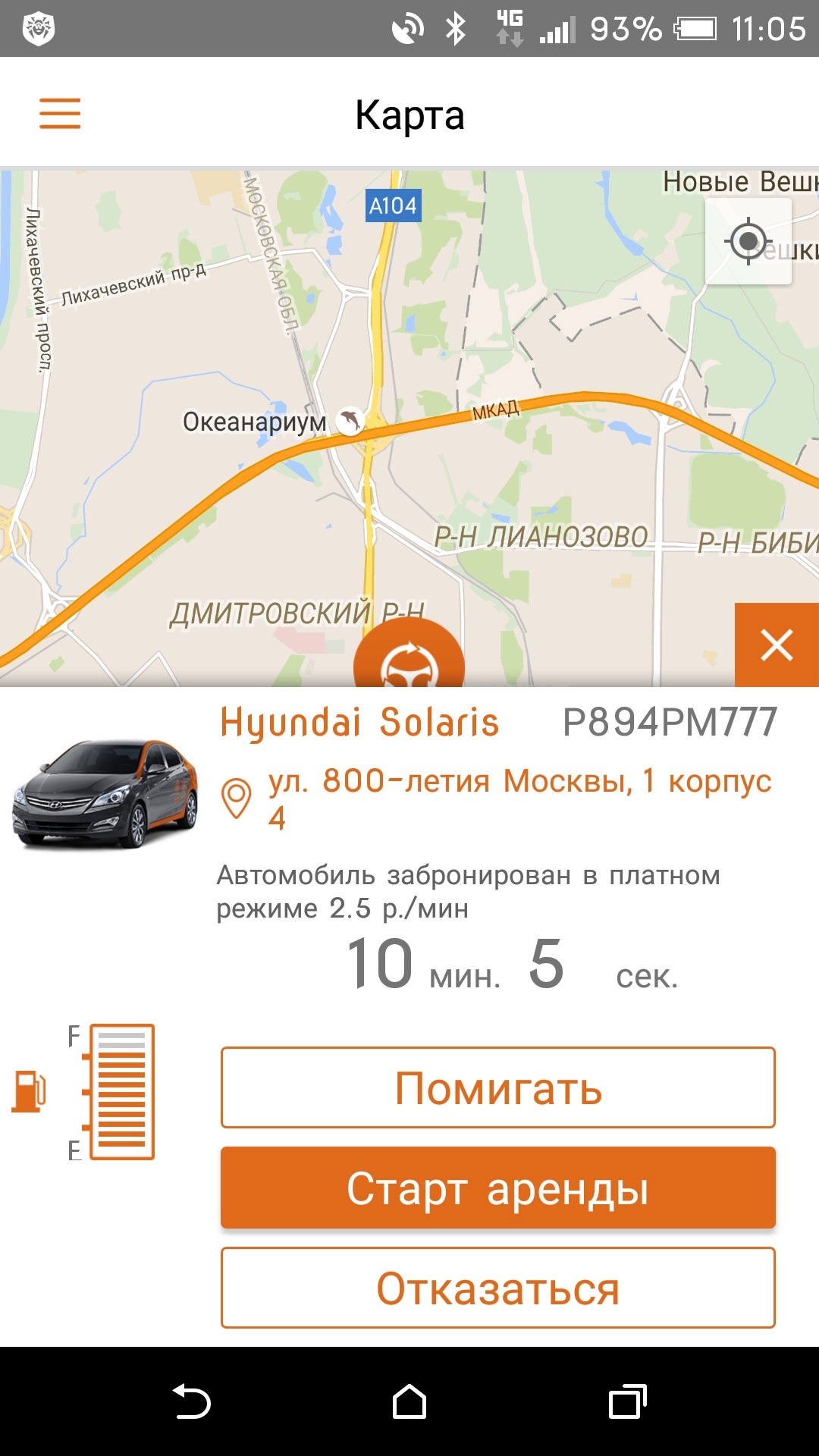The height and width of the screenshot is (1456, 819).
Task: Center the map on my location
Action: pyautogui.click(x=748, y=242)
